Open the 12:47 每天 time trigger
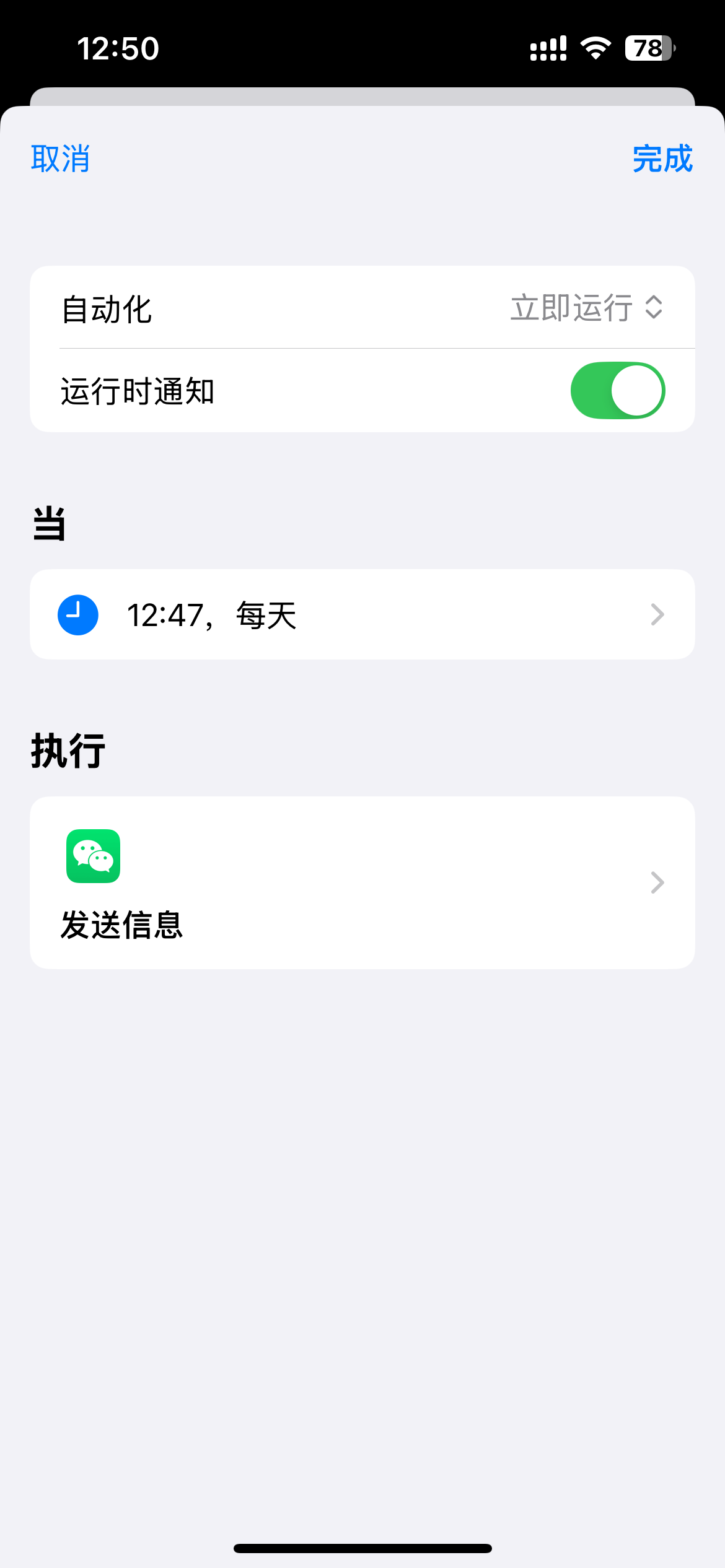 point(362,615)
